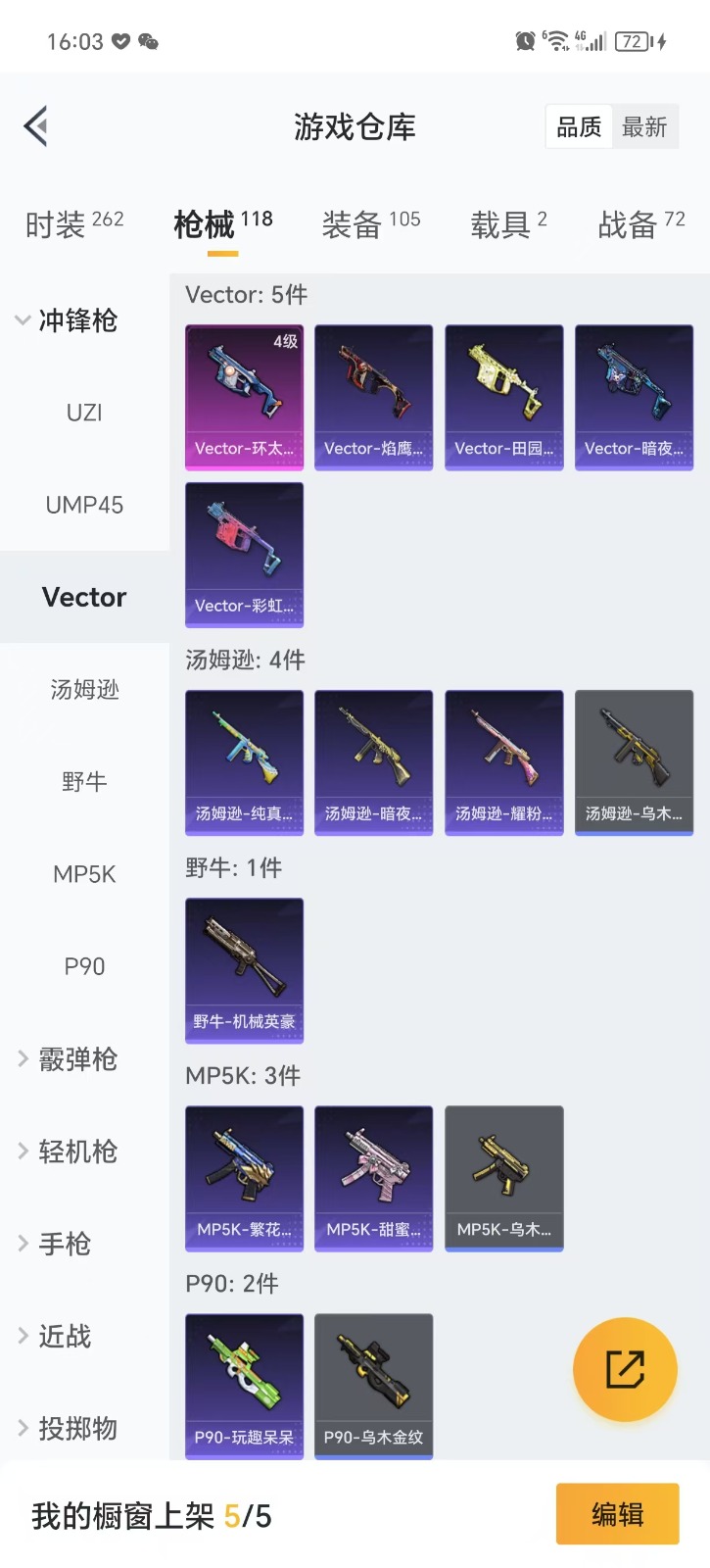710x1568 pixels.
Task: Switch to the 装备 tab
Action: coord(370,224)
